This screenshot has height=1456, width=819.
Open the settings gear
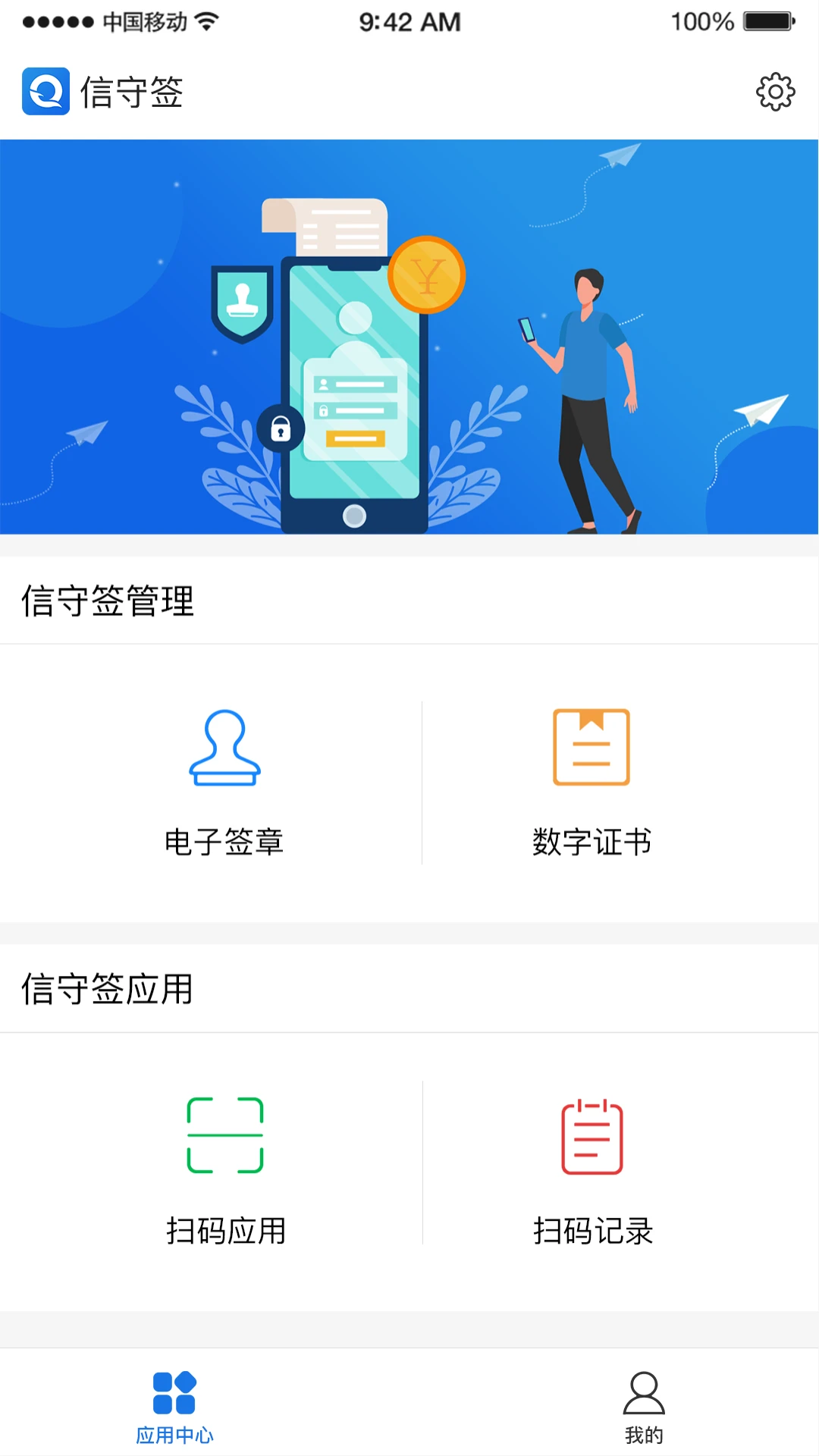774,92
